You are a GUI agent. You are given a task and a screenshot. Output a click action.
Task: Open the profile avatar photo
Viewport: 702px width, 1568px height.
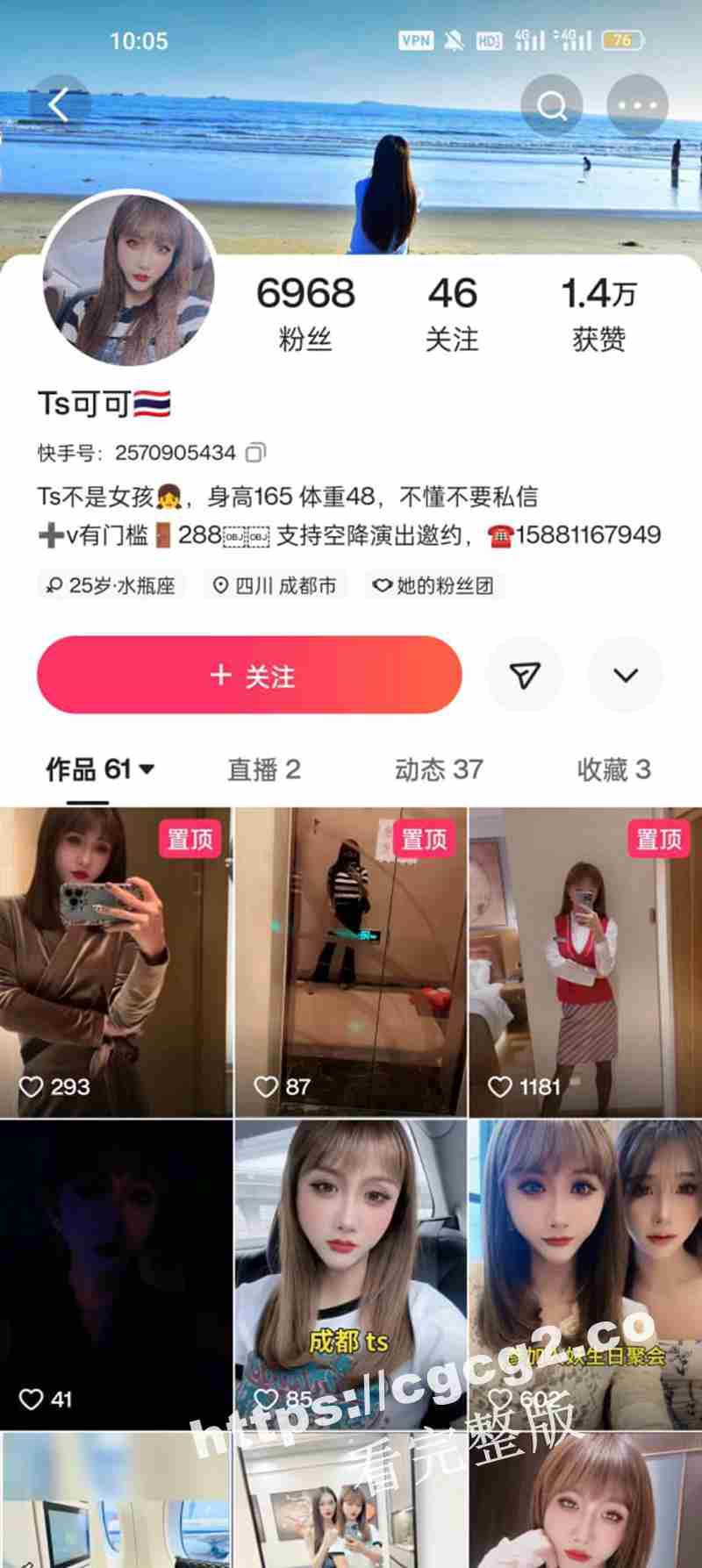[x=129, y=279]
